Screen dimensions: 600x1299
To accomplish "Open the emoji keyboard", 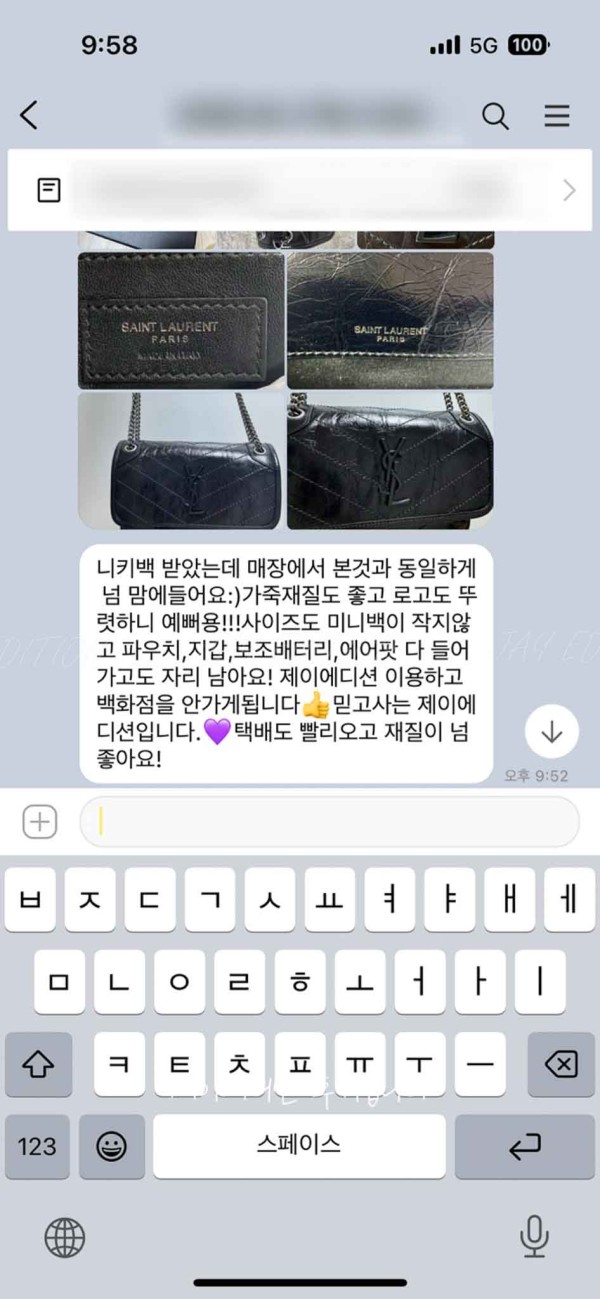I will [111, 1146].
